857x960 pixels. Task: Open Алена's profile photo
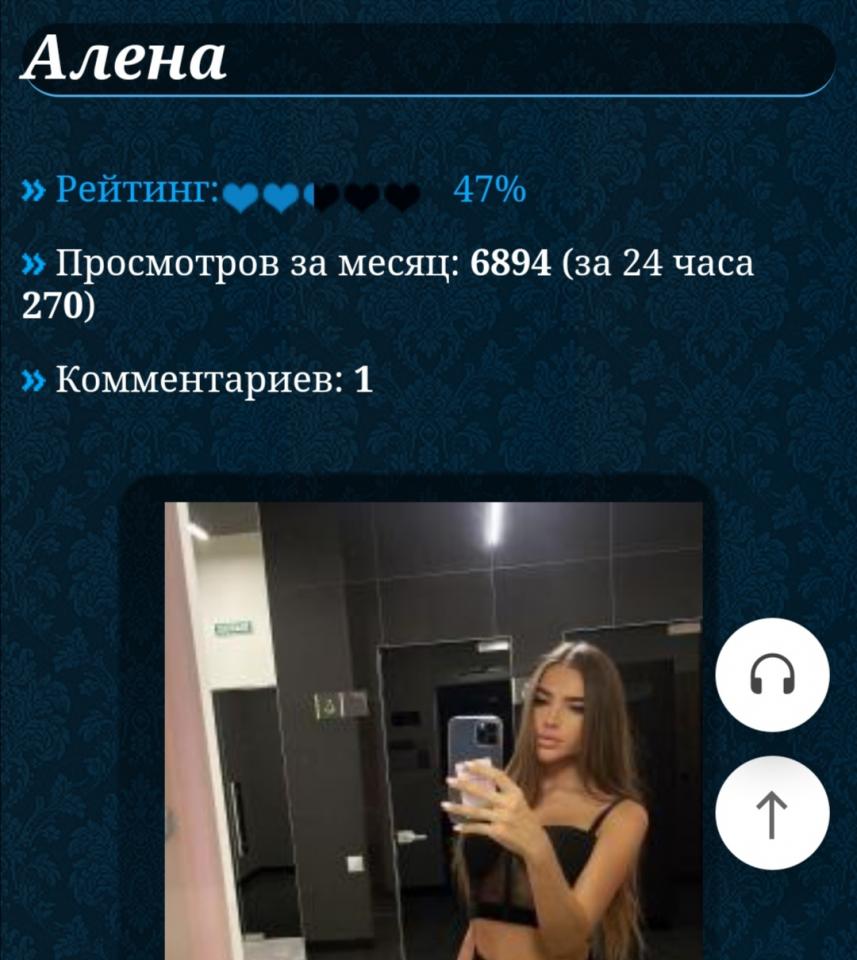tap(433, 730)
